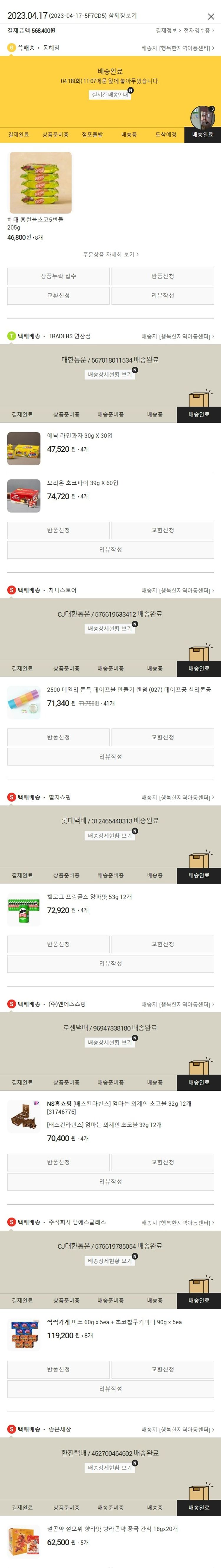The image size is (221, 1568).
Task: Open 해태 홈런볼초코5번들 product
Action: [x=40, y=183]
